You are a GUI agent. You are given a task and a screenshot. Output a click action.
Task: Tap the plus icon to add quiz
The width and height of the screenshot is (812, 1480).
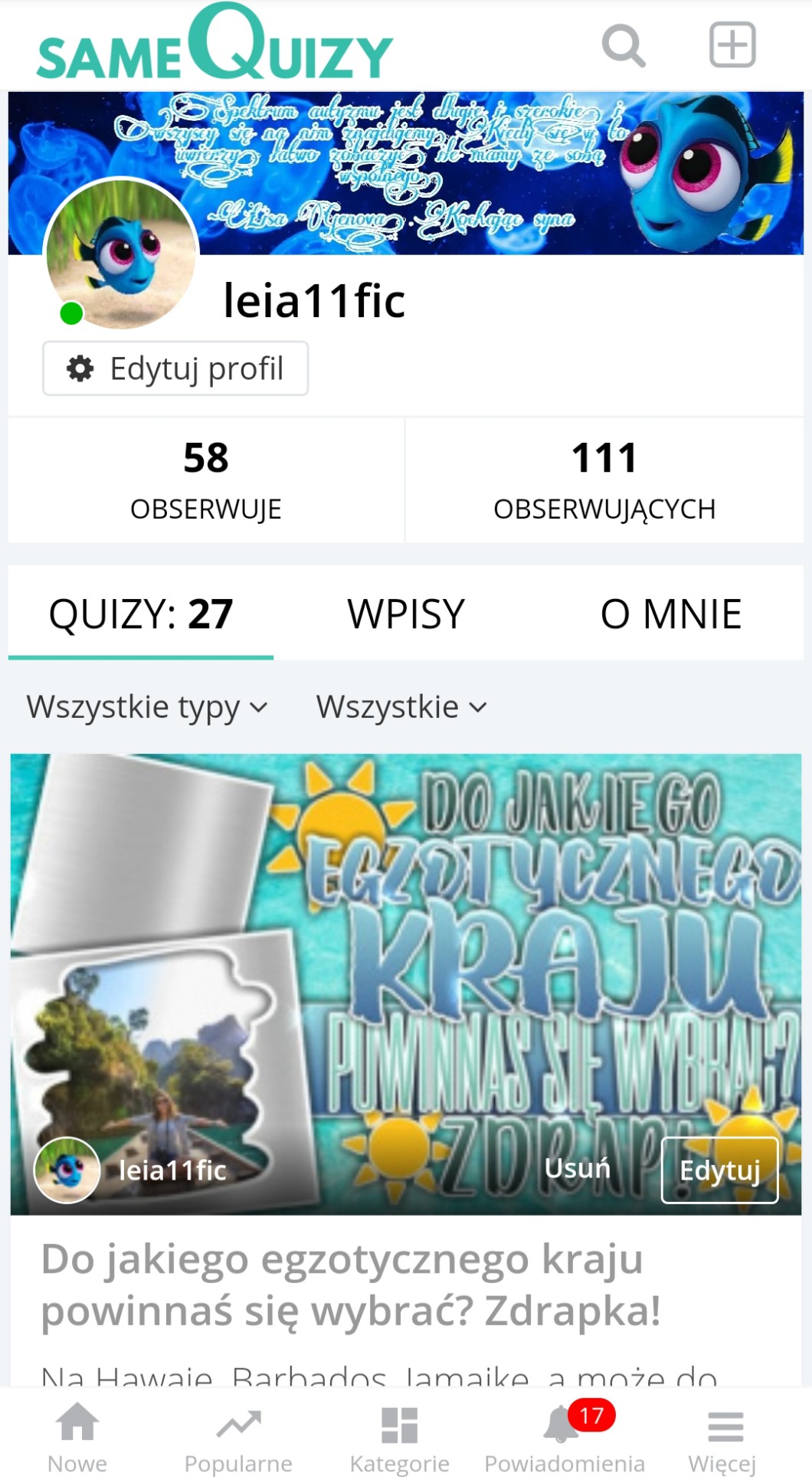pyautogui.click(x=732, y=45)
